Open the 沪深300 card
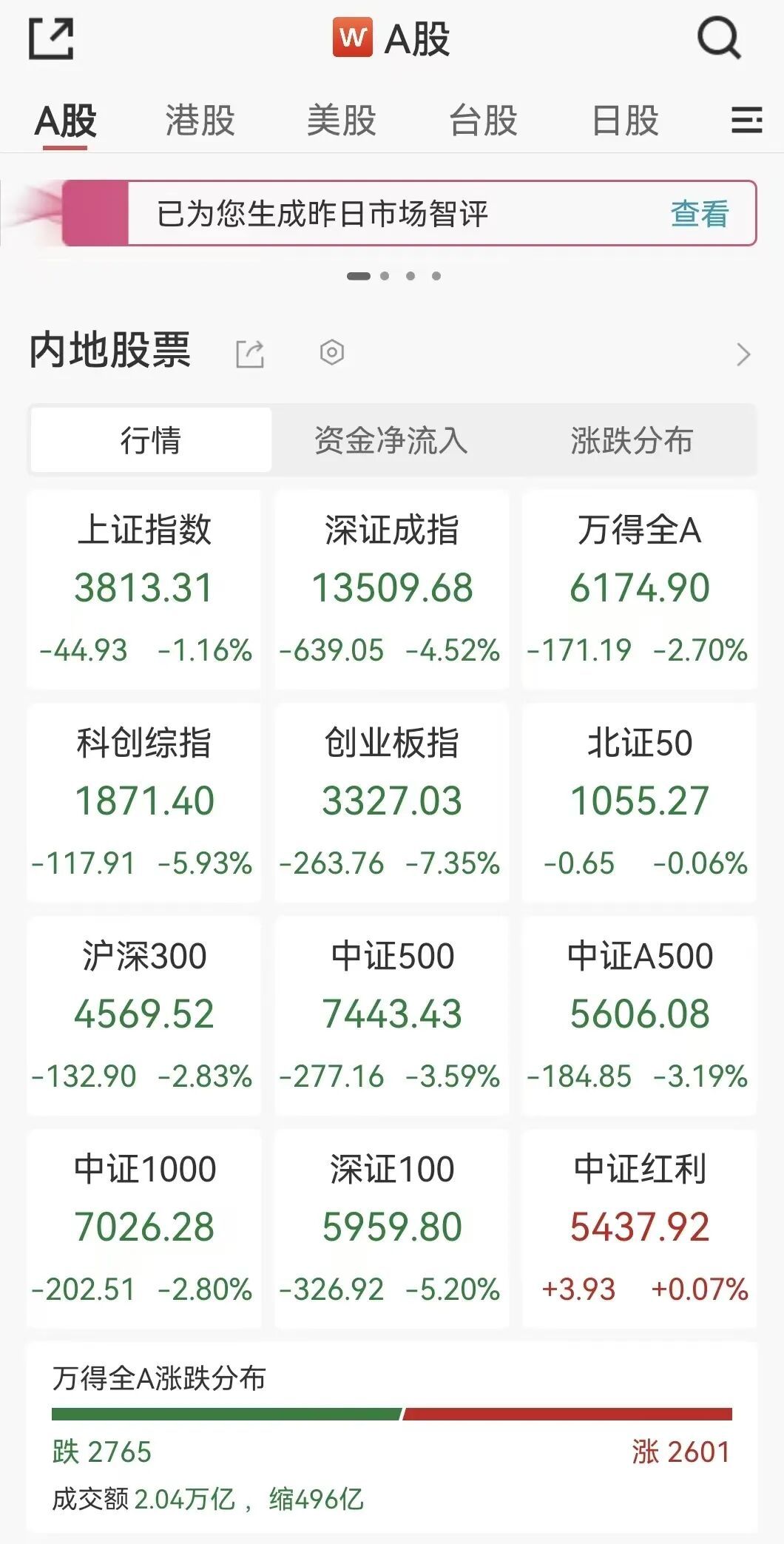784x1544 pixels. coord(144,1015)
